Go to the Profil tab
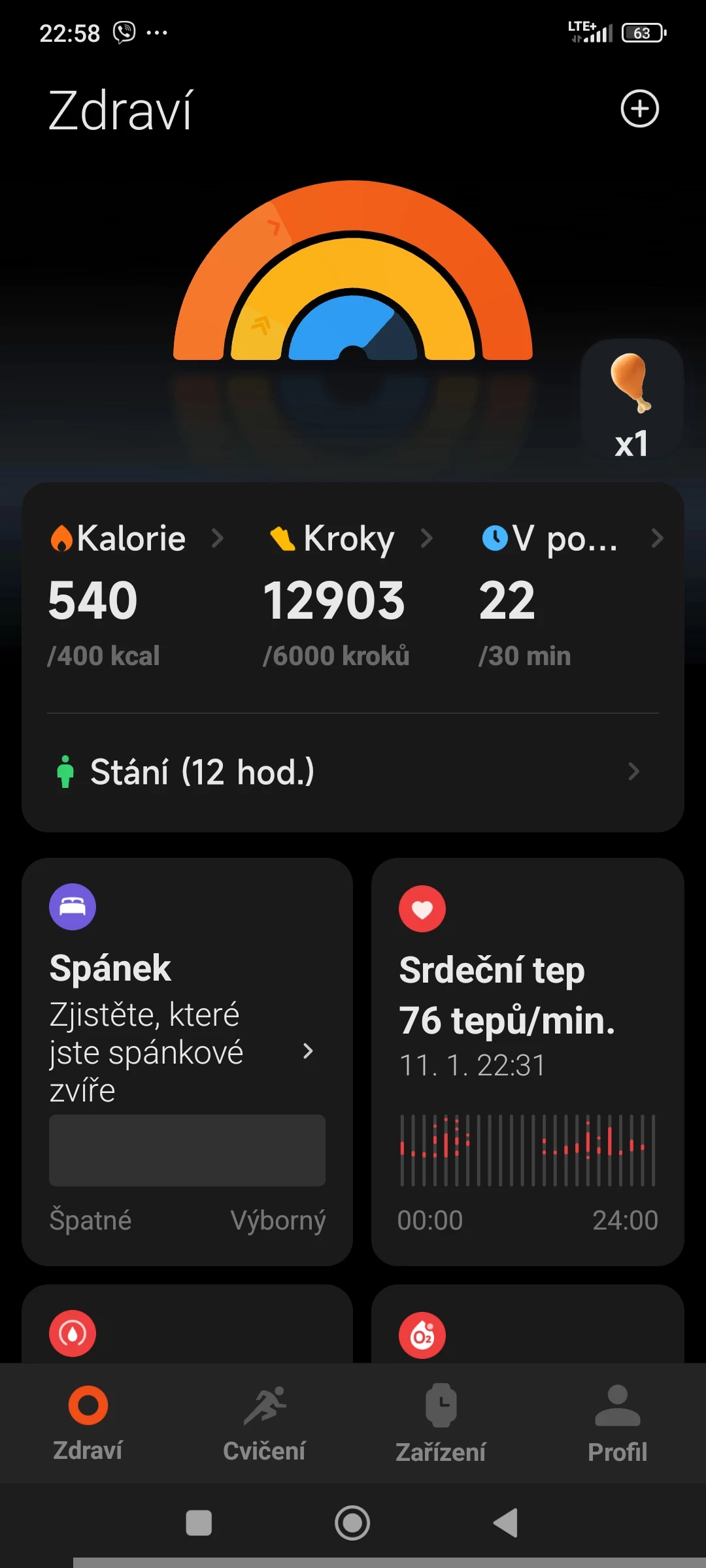 tap(617, 1423)
